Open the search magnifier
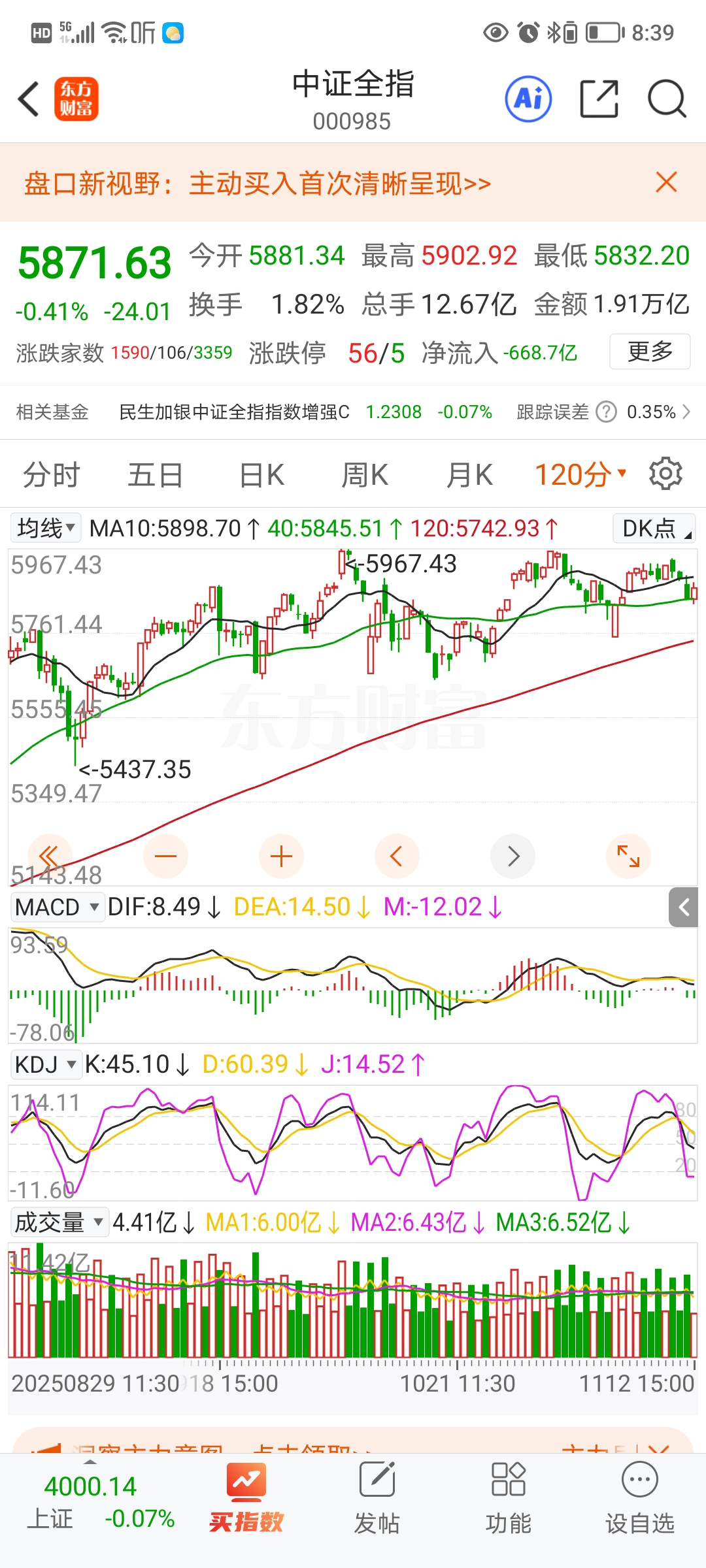Viewport: 706px width, 1568px height. [x=666, y=99]
